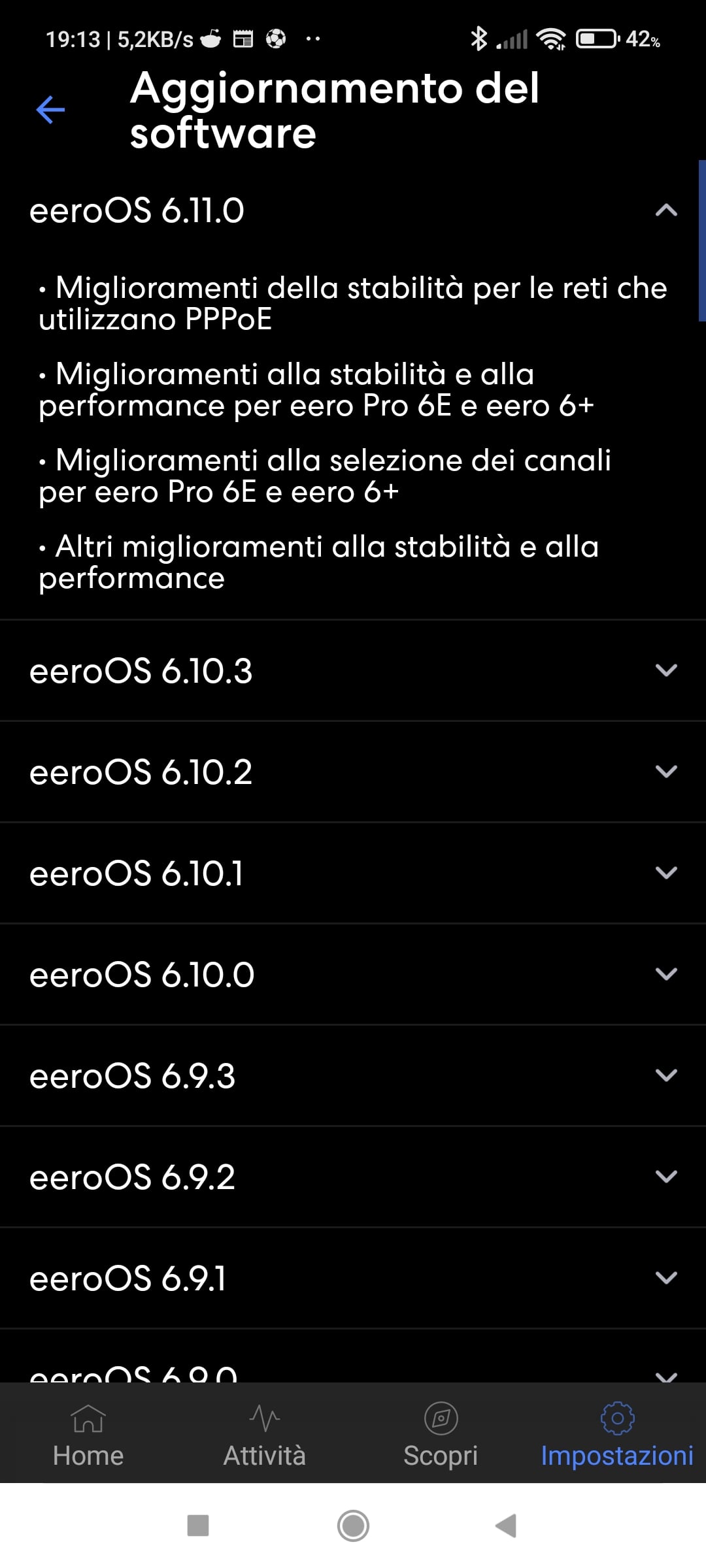Screen dimensions: 706x1568
Task: Expand eeroOS 6.10.2 release notes
Action: 353,772
